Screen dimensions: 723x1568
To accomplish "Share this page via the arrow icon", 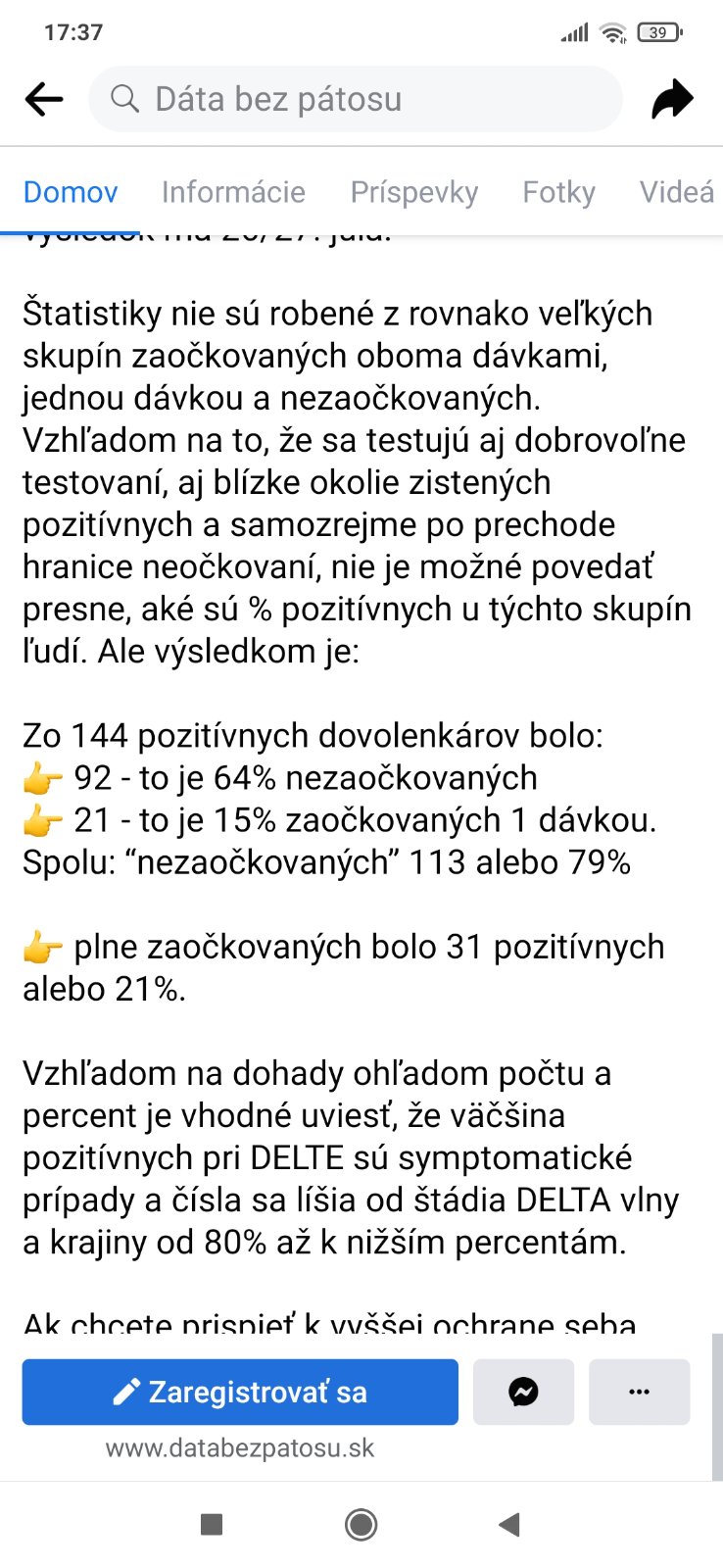I will 672,99.
